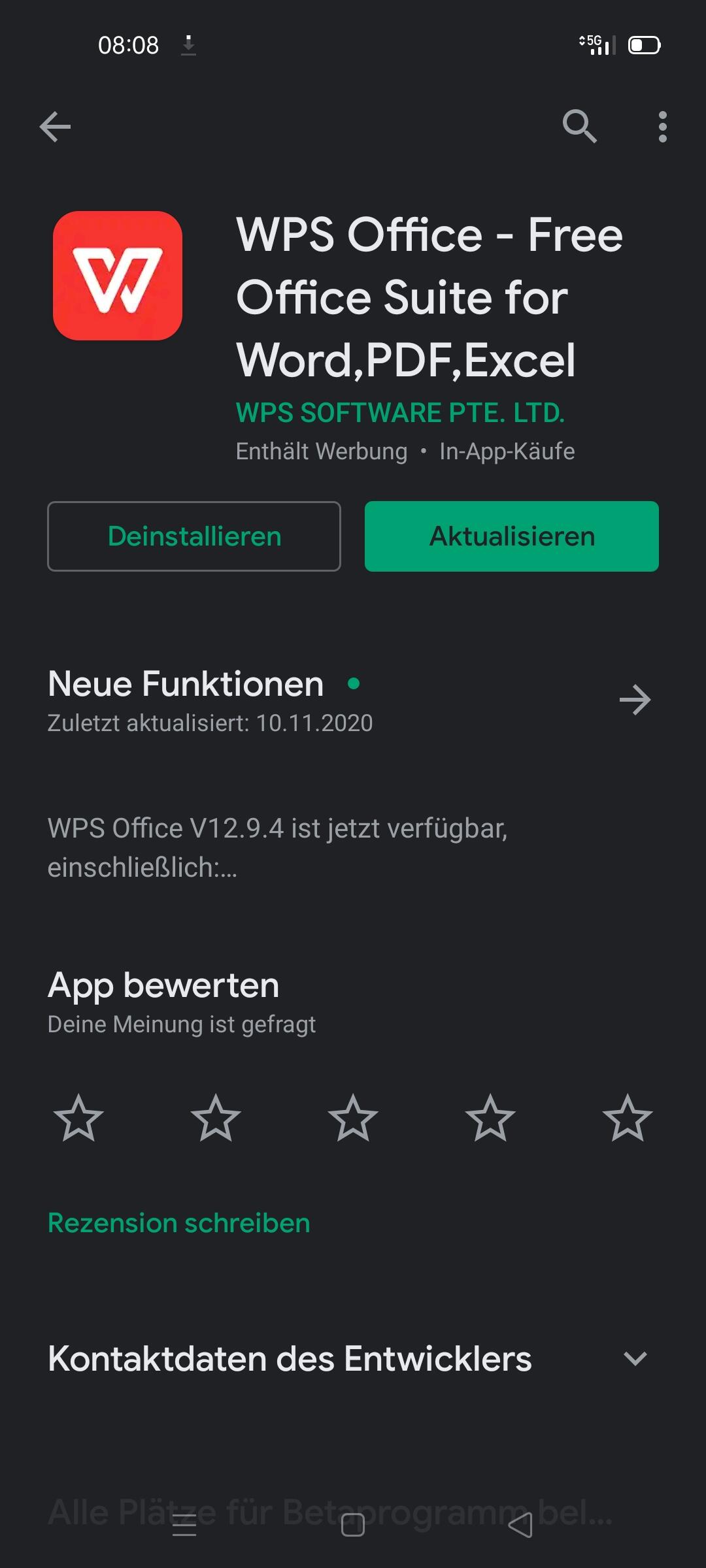Go back using the top-left arrow
Image resolution: width=706 pixels, height=1568 pixels.
tap(55, 126)
